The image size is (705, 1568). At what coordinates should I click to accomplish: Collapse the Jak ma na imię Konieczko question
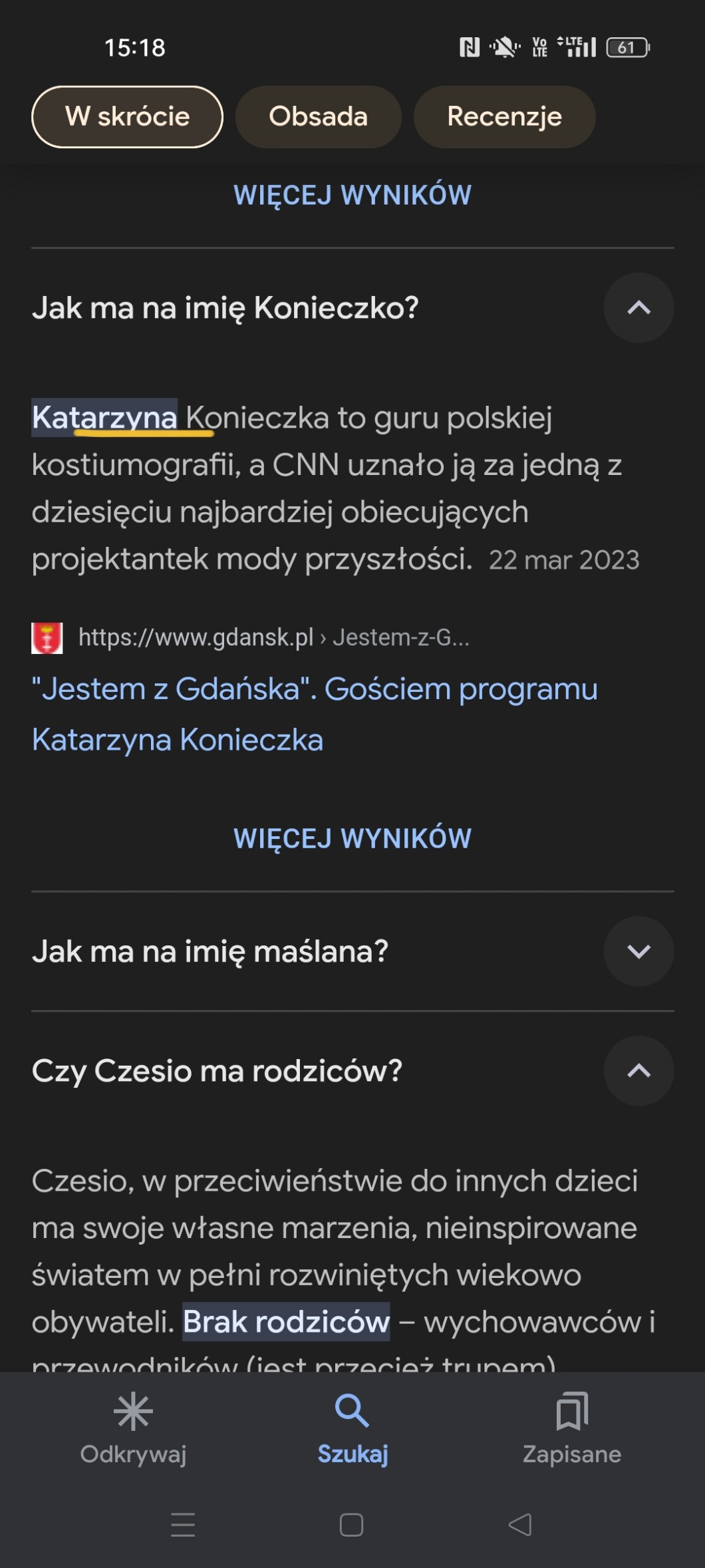click(x=638, y=308)
